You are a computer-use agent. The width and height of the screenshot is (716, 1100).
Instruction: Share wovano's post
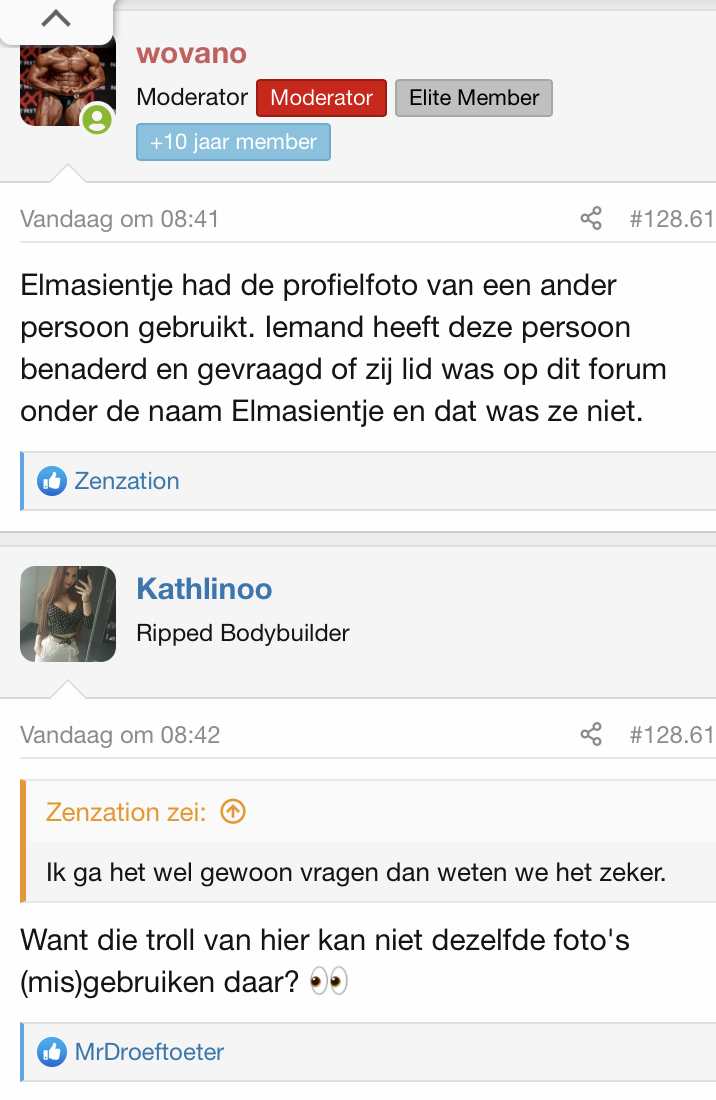[591, 219]
